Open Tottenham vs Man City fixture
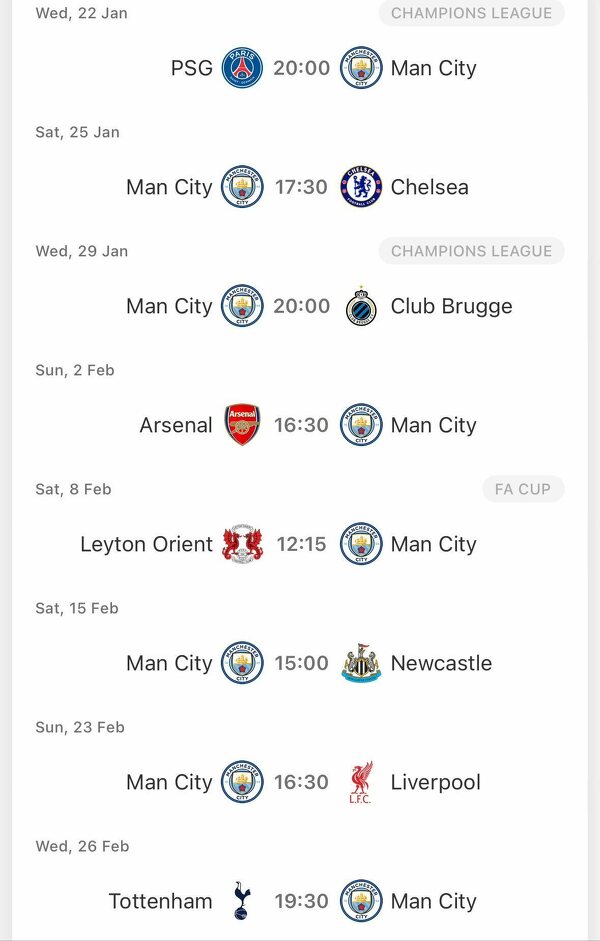The height and width of the screenshot is (941, 600). (x=301, y=901)
